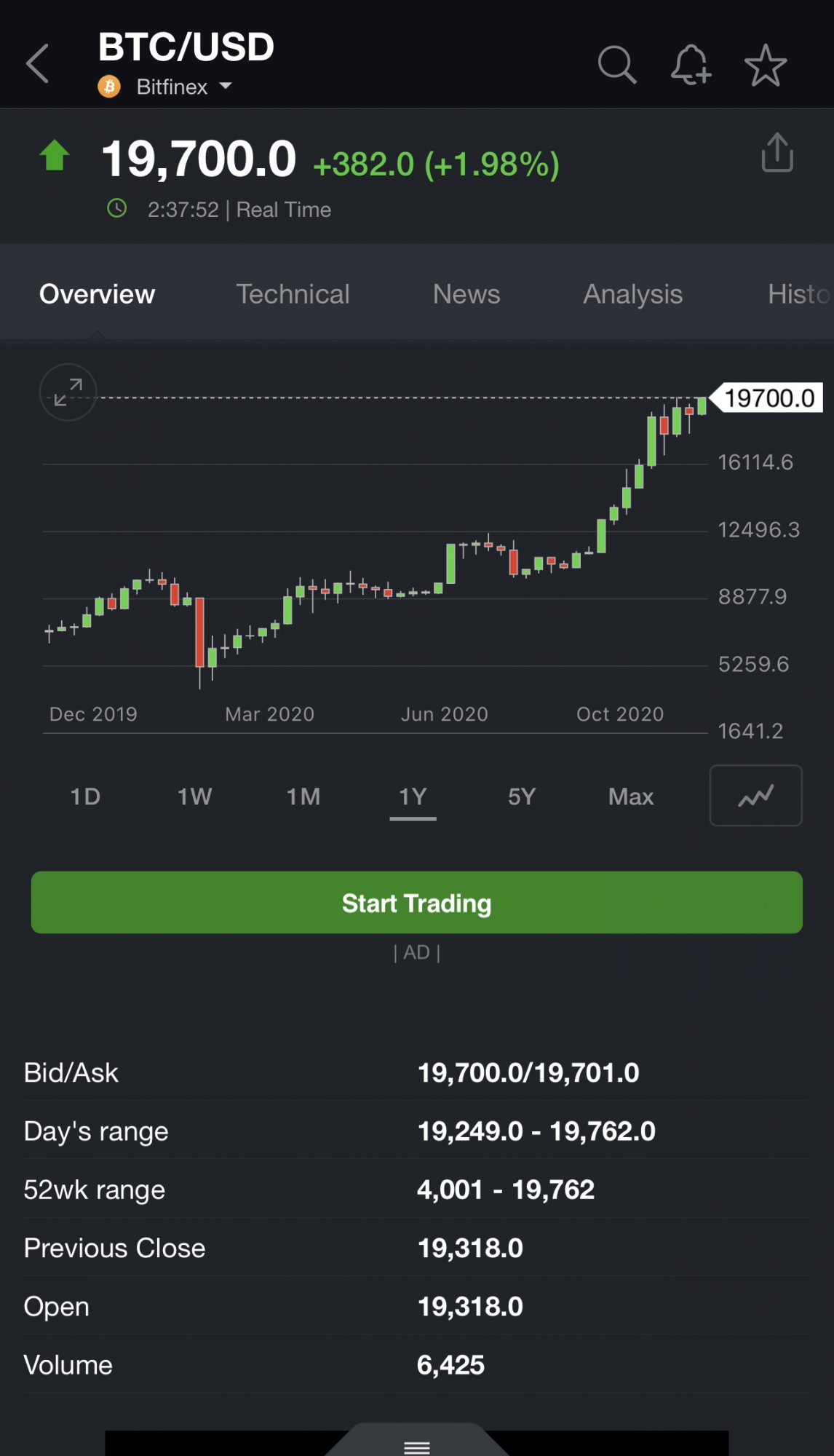Select the 1W chart range

[x=194, y=796]
